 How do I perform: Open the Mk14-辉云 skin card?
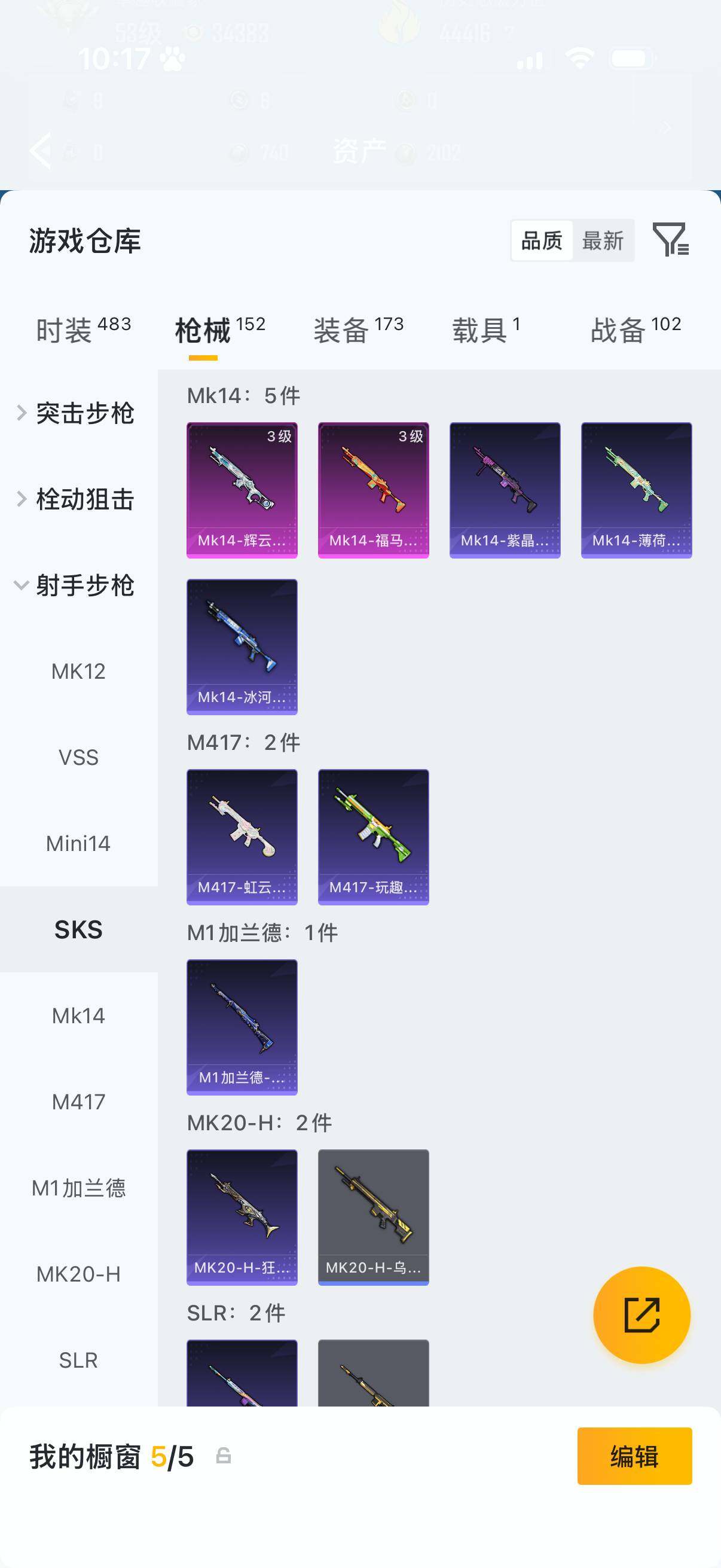[x=242, y=489]
